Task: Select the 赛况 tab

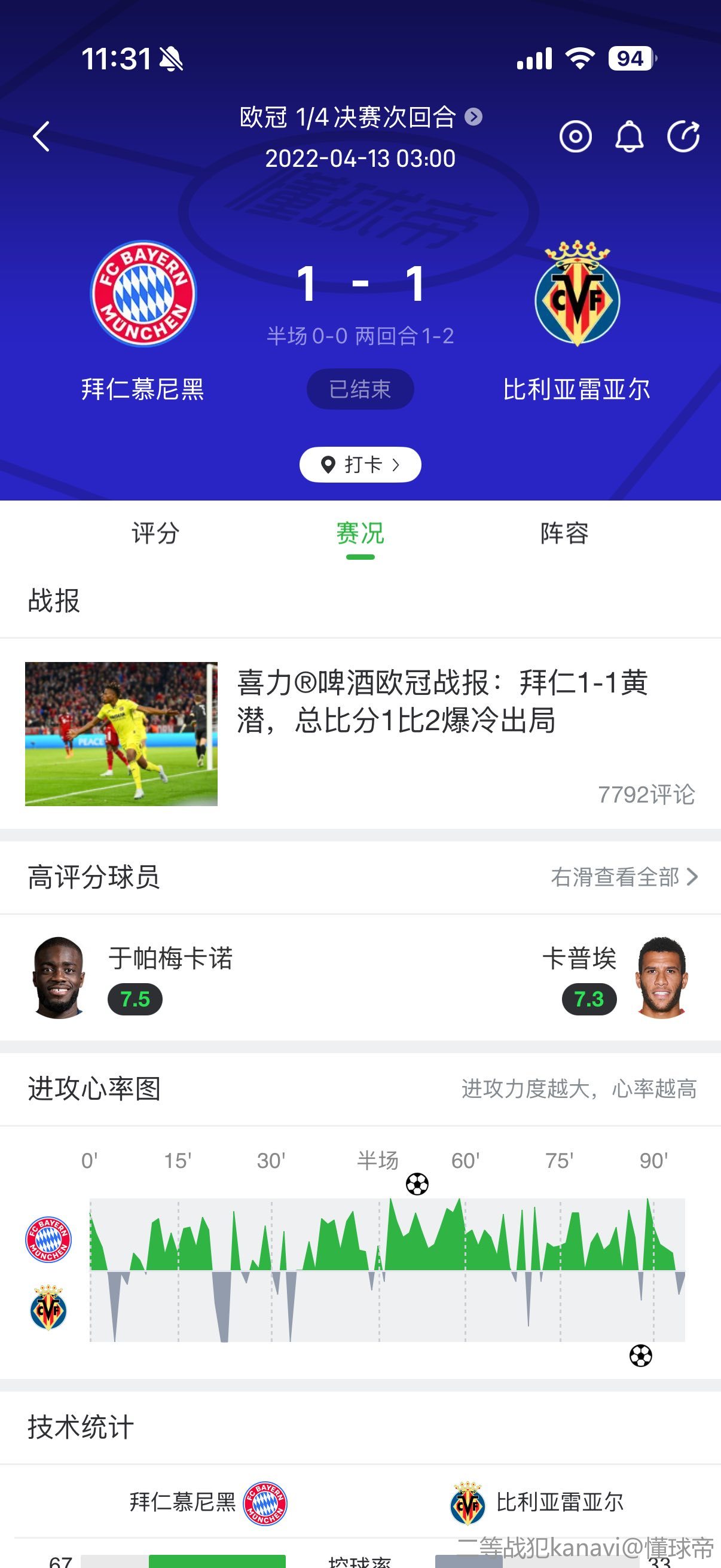Action: coord(360,533)
